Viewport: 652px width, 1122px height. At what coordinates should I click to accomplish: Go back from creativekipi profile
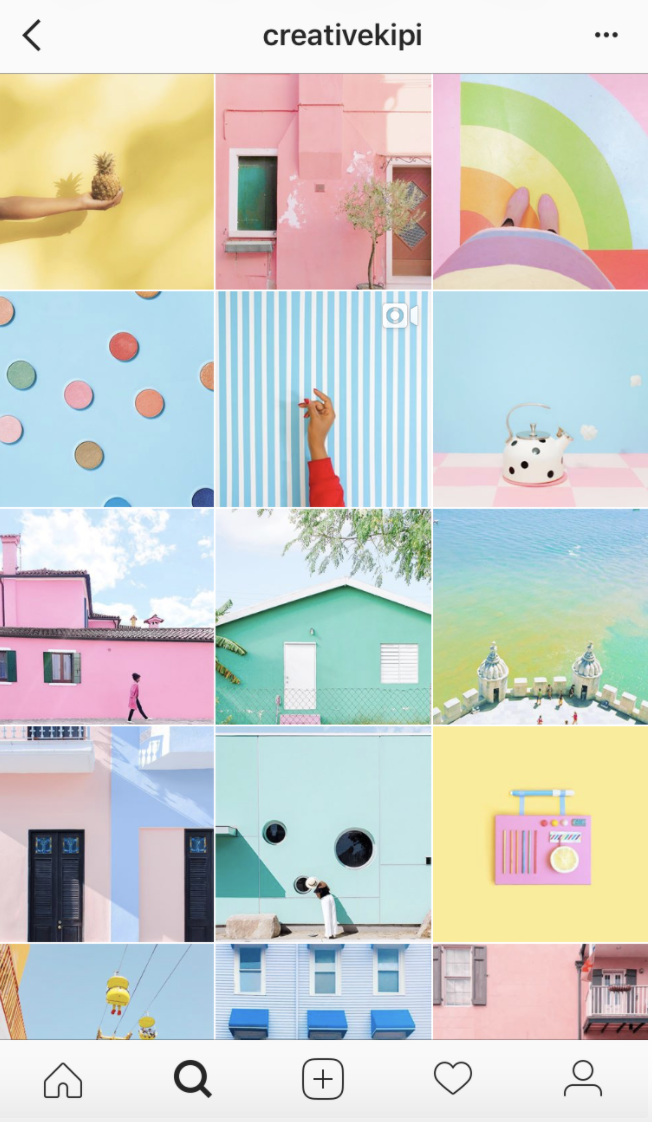point(32,36)
